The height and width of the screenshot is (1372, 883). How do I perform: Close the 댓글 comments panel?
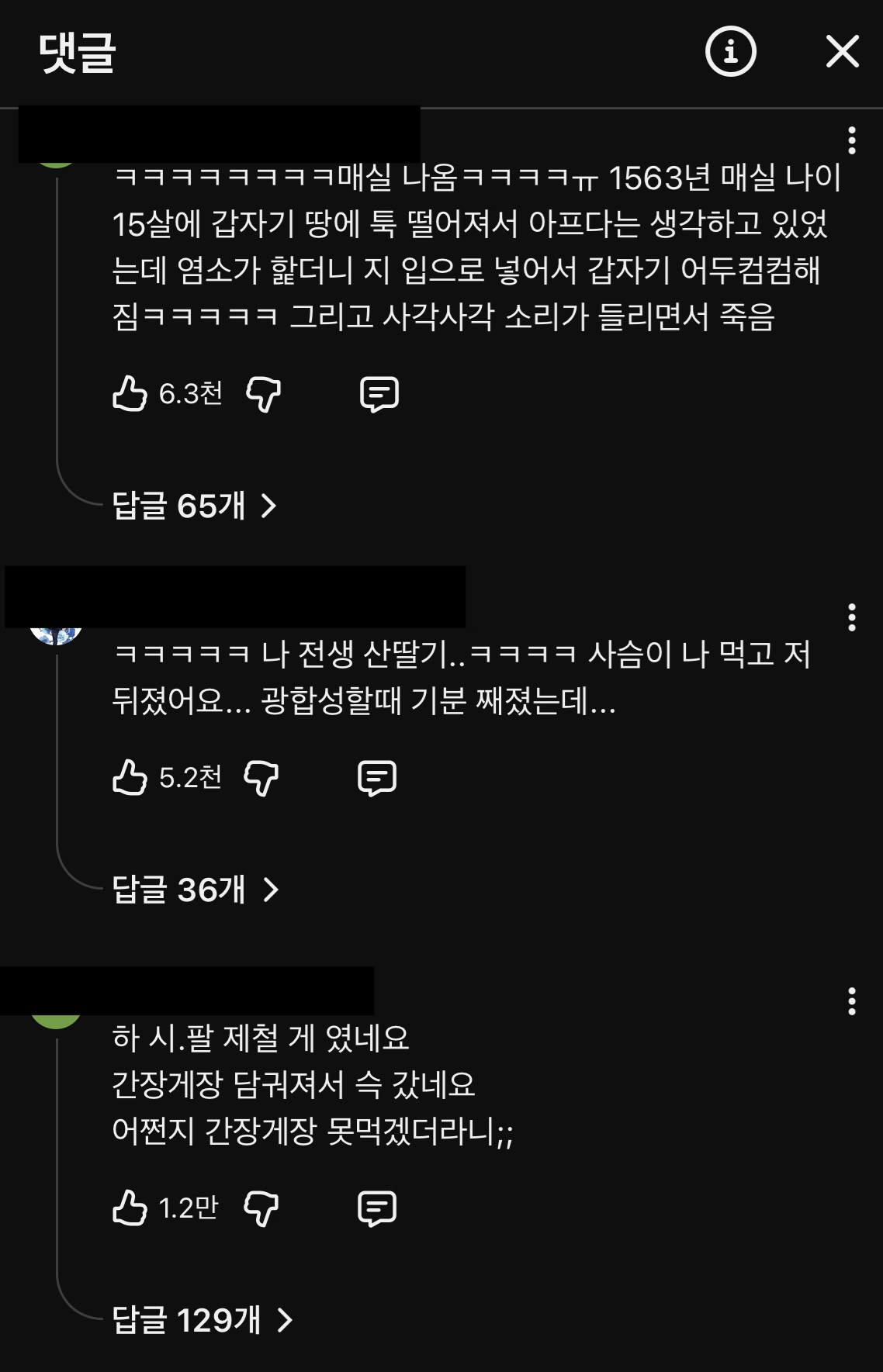842,52
